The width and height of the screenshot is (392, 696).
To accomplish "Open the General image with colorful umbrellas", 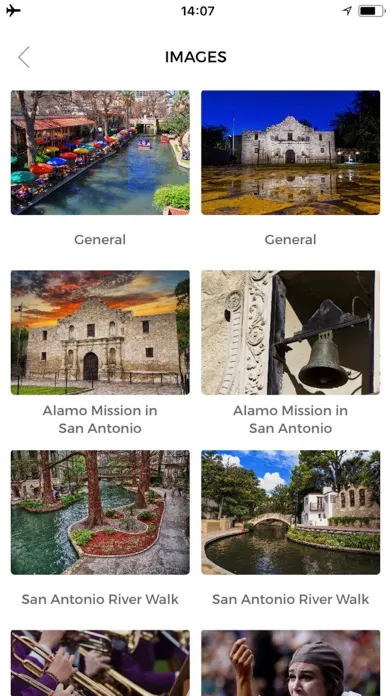I will click(100, 153).
